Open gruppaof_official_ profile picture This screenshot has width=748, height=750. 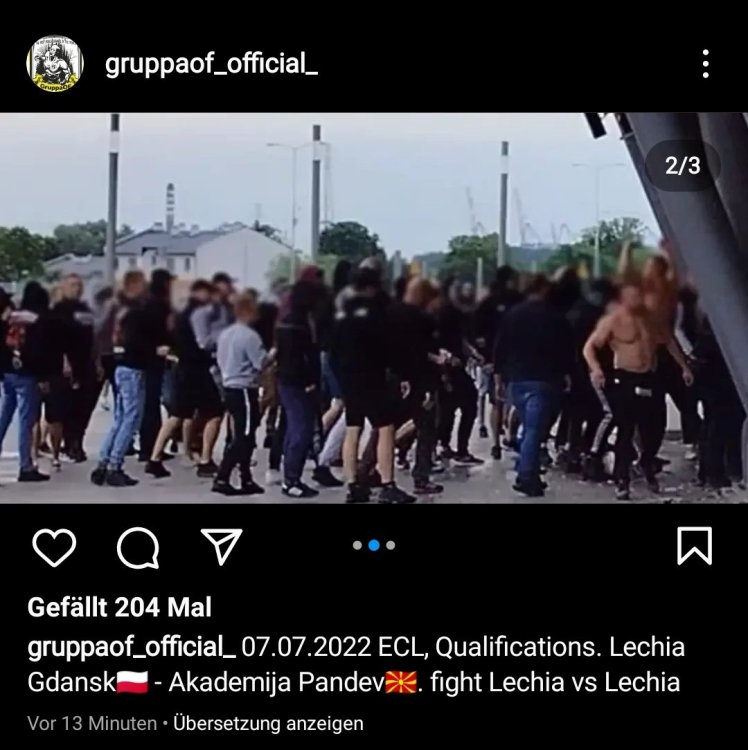tap(55, 64)
